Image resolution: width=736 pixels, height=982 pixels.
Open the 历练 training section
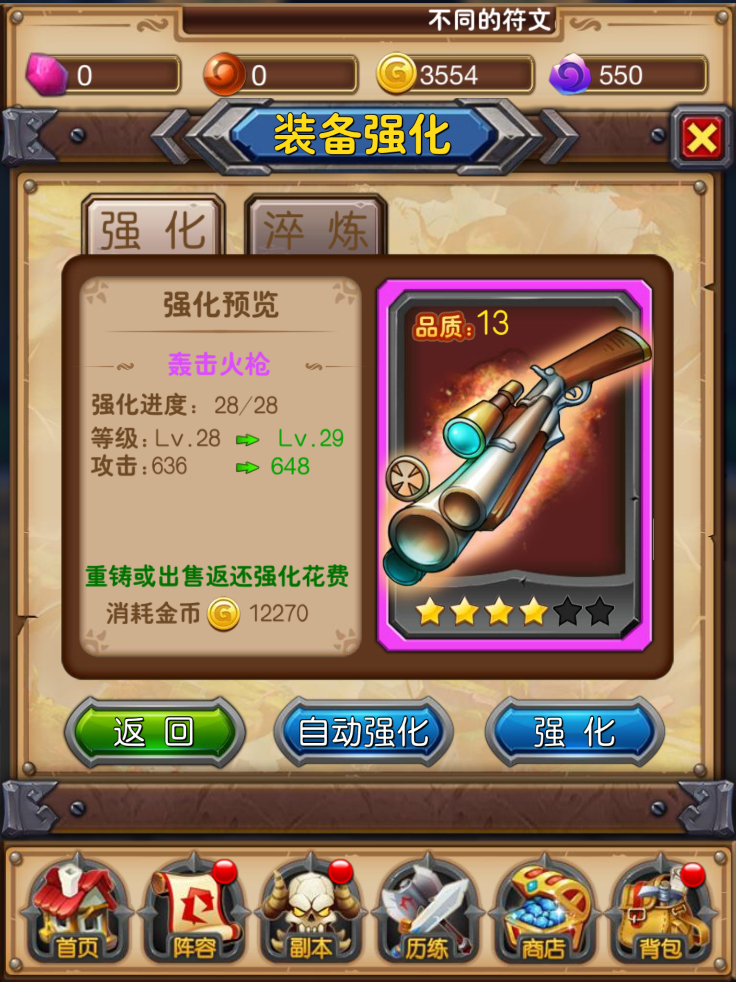point(427,912)
